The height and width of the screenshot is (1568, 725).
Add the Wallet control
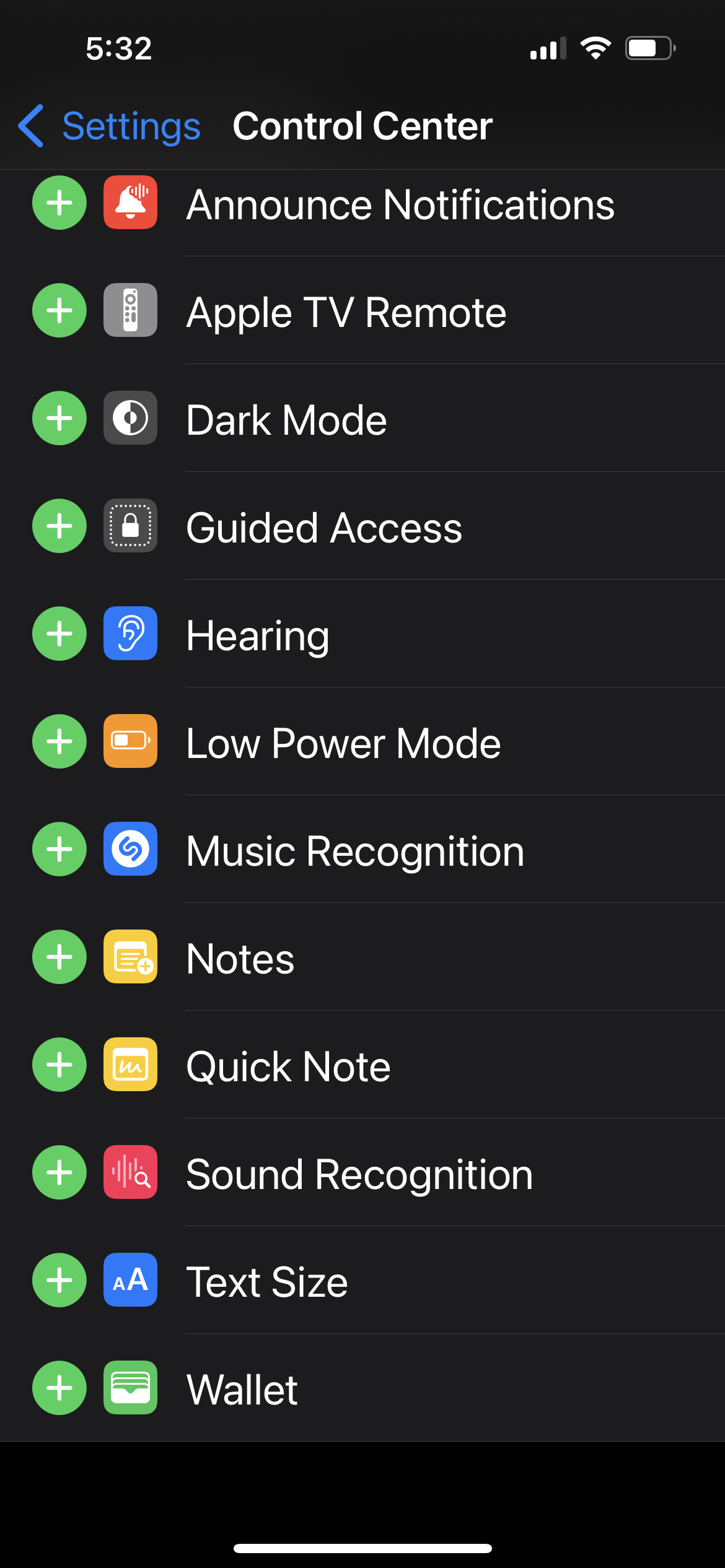59,1388
